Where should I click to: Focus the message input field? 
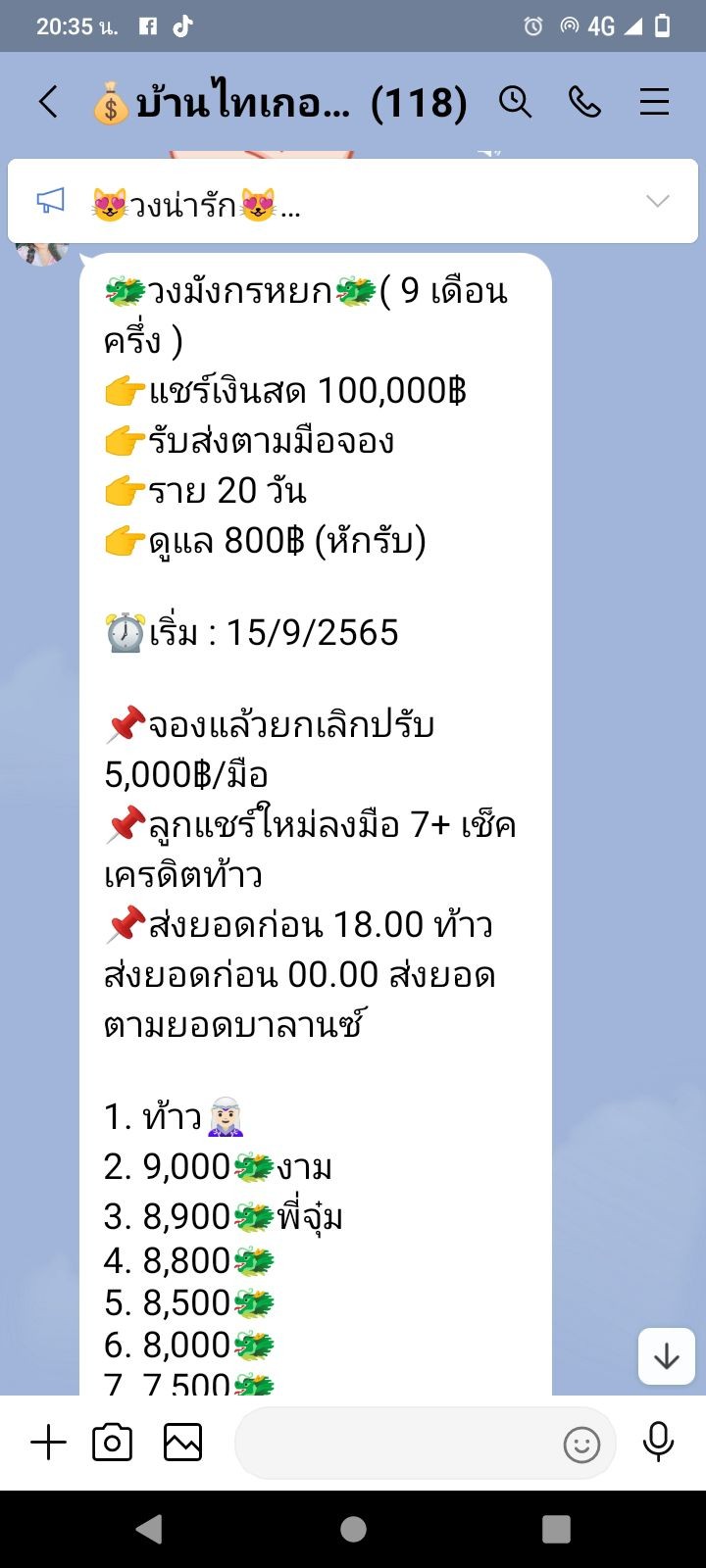(x=392, y=1443)
